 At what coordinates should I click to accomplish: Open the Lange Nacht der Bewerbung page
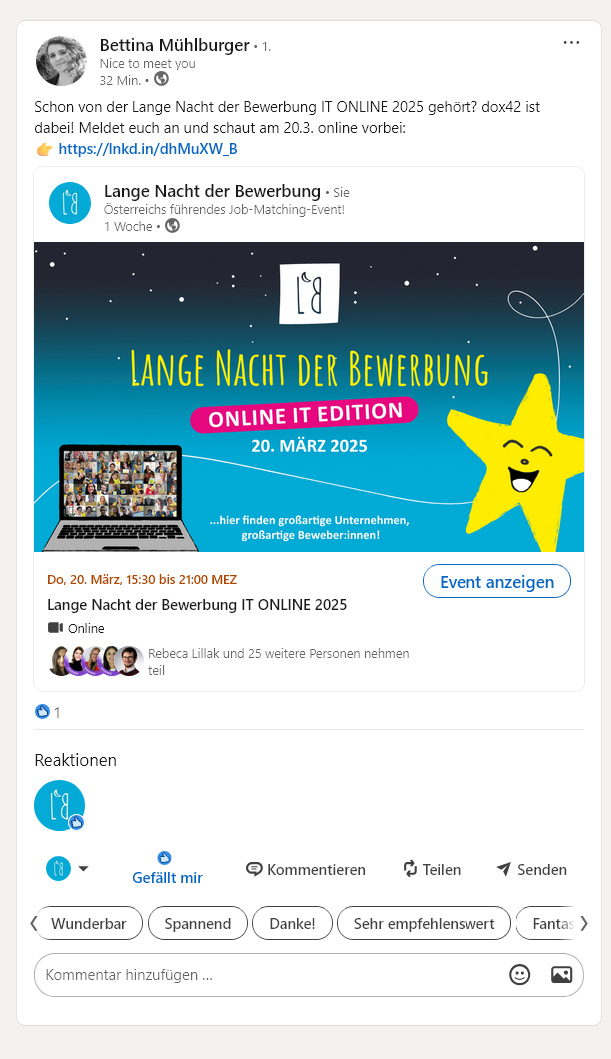(212, 191)
